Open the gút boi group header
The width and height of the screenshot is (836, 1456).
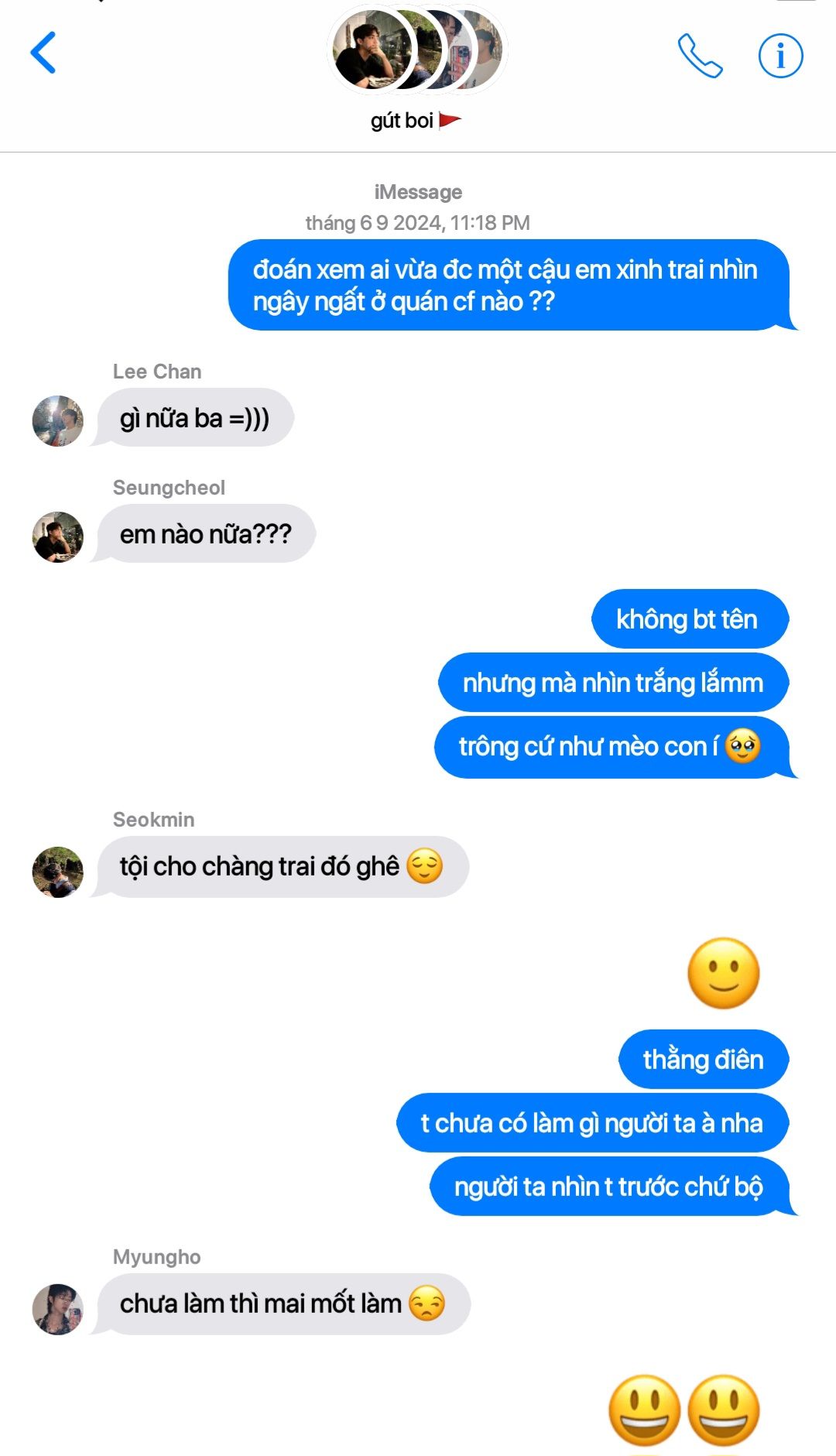coord(416,70)
